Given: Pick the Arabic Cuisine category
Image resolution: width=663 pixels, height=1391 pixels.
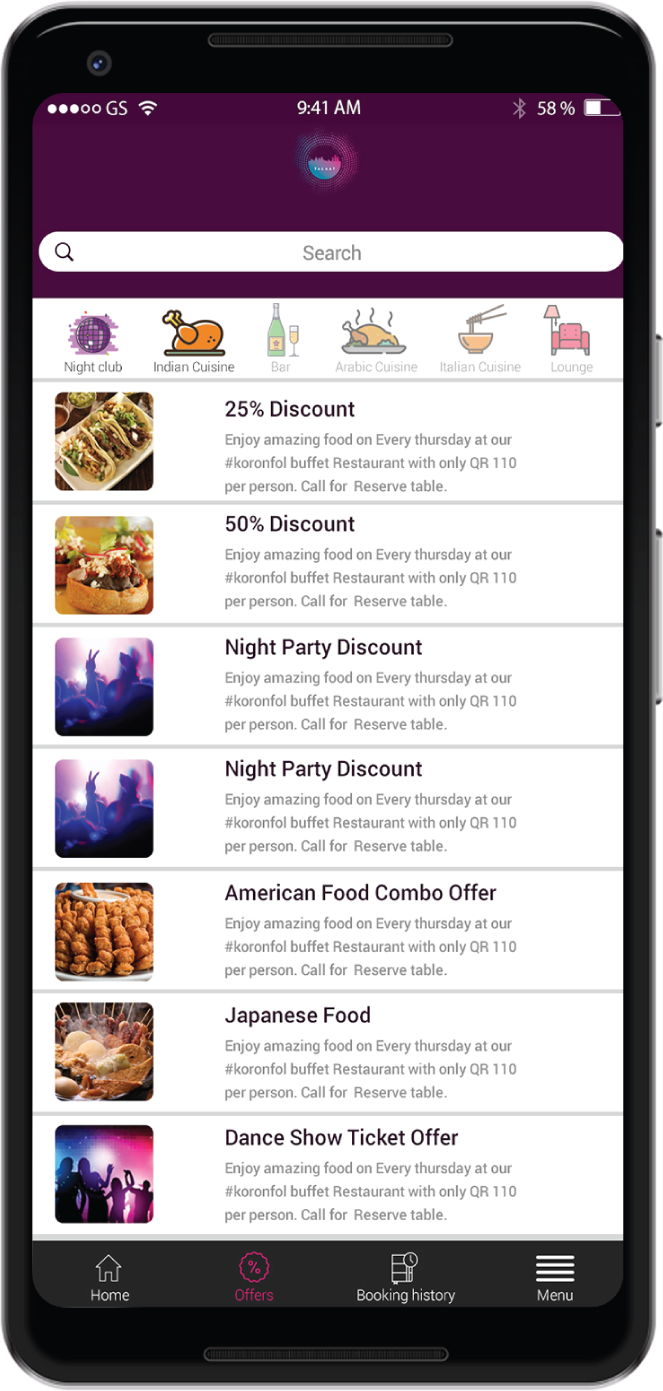Looking at the screenshot, I should pos(376,340).
